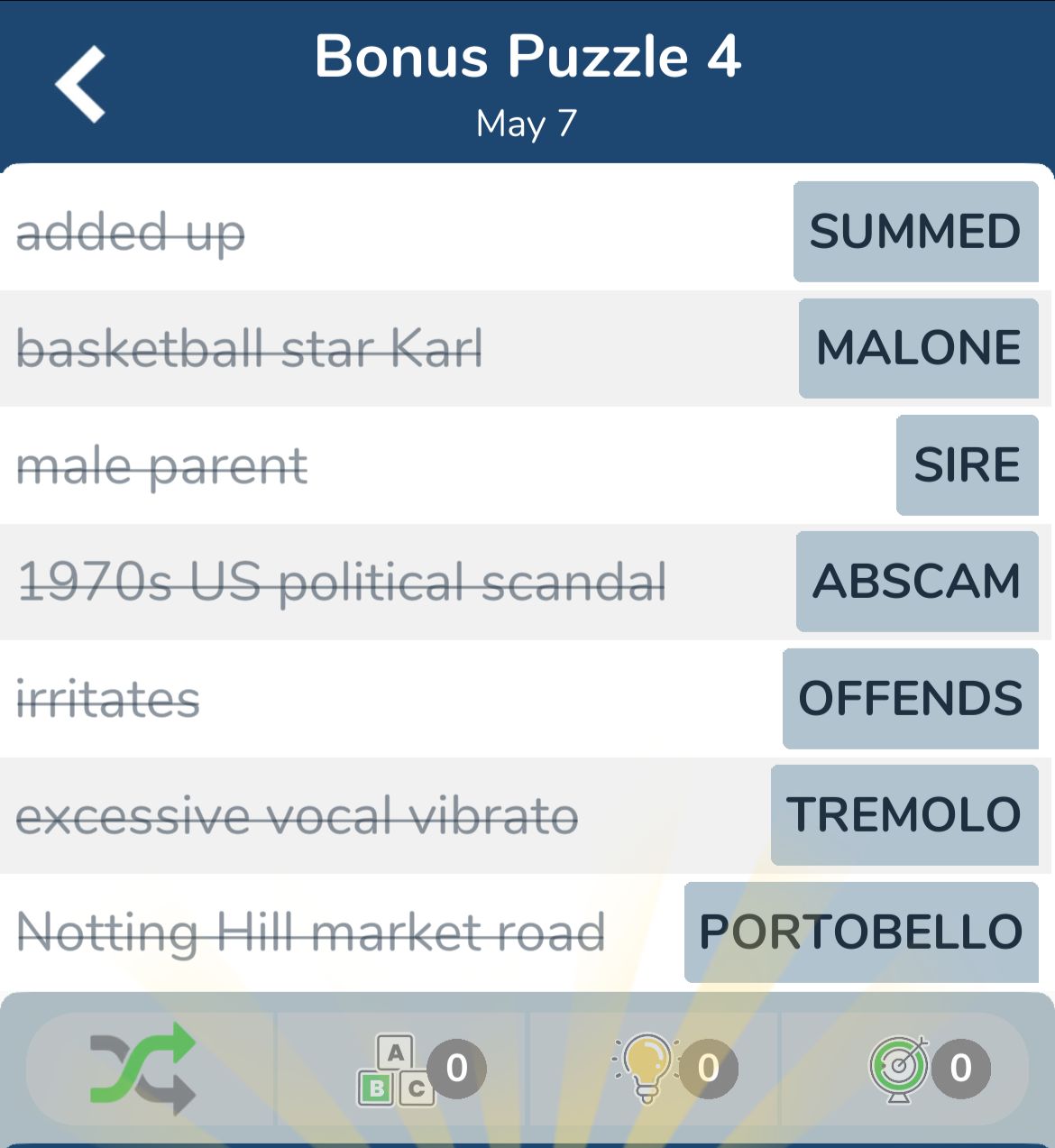Image resolution: width=1055 pixels, height=1148 pixels.
Task: Tap the shuffle letters button
Action: [x=142, y=1068]
